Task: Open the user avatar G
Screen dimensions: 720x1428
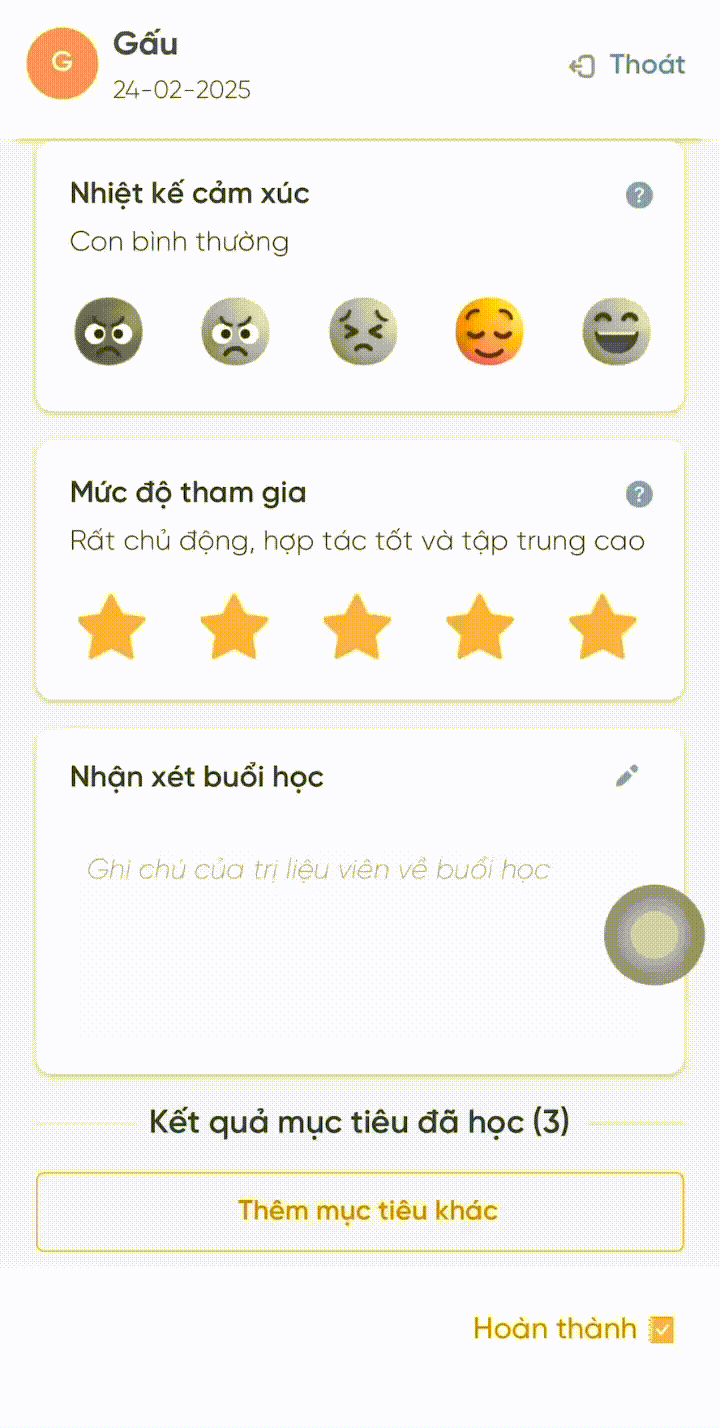Action: coord(62,63)
